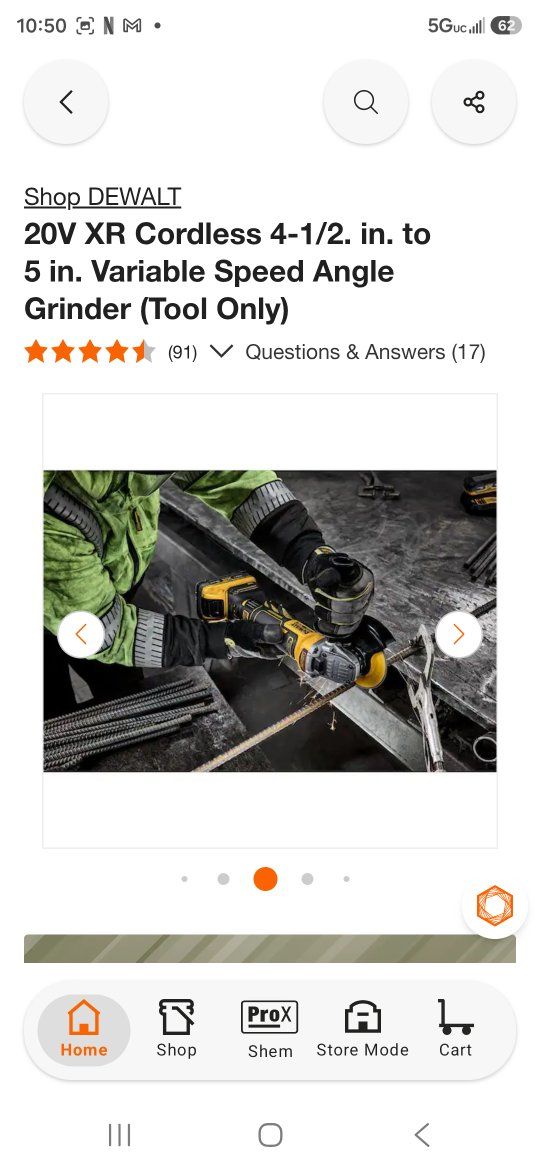
Task: Show the previous product image
Action: tap(81, 634)
